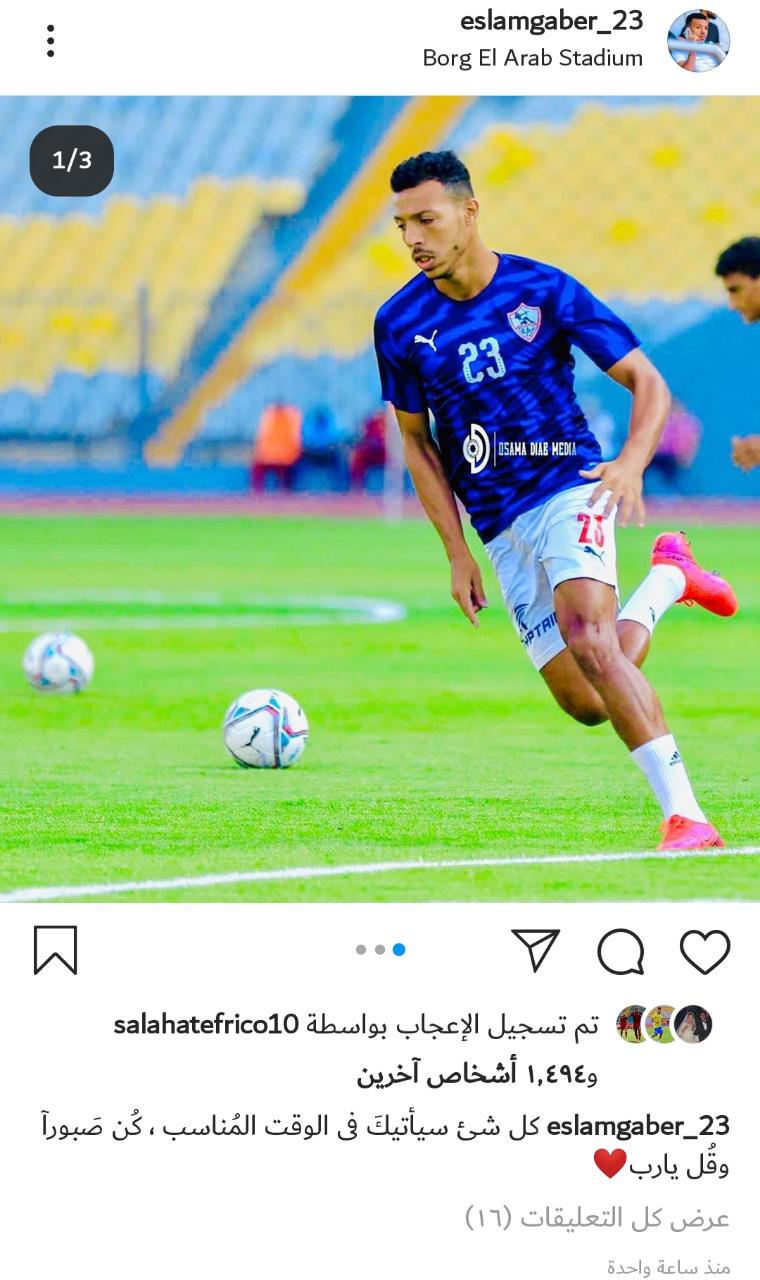Like this post with the heart icon
This screenshot has width=760, height=1280.
coord(705,951)
